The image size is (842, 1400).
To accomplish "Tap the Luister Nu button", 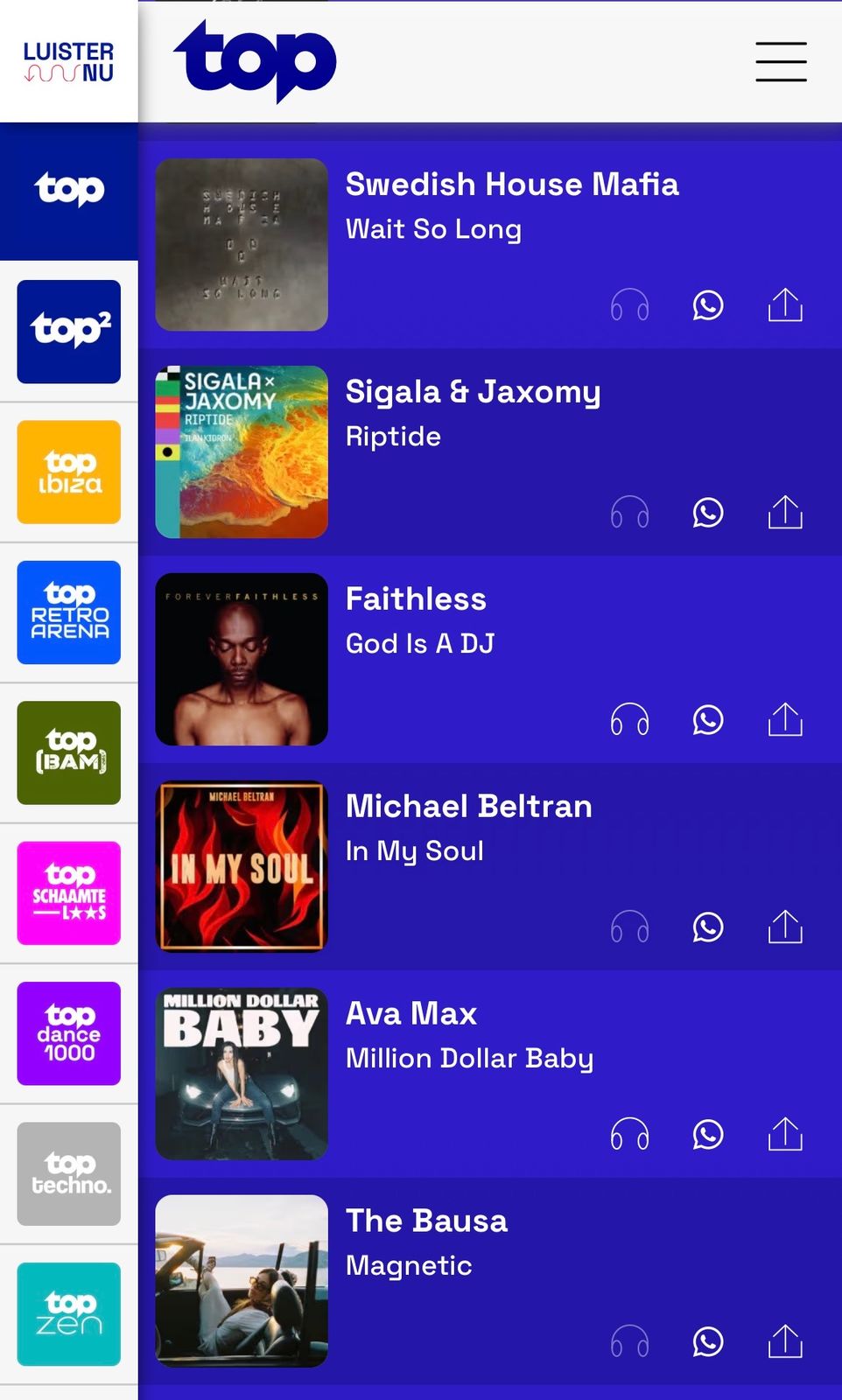I will pos(68,61).
